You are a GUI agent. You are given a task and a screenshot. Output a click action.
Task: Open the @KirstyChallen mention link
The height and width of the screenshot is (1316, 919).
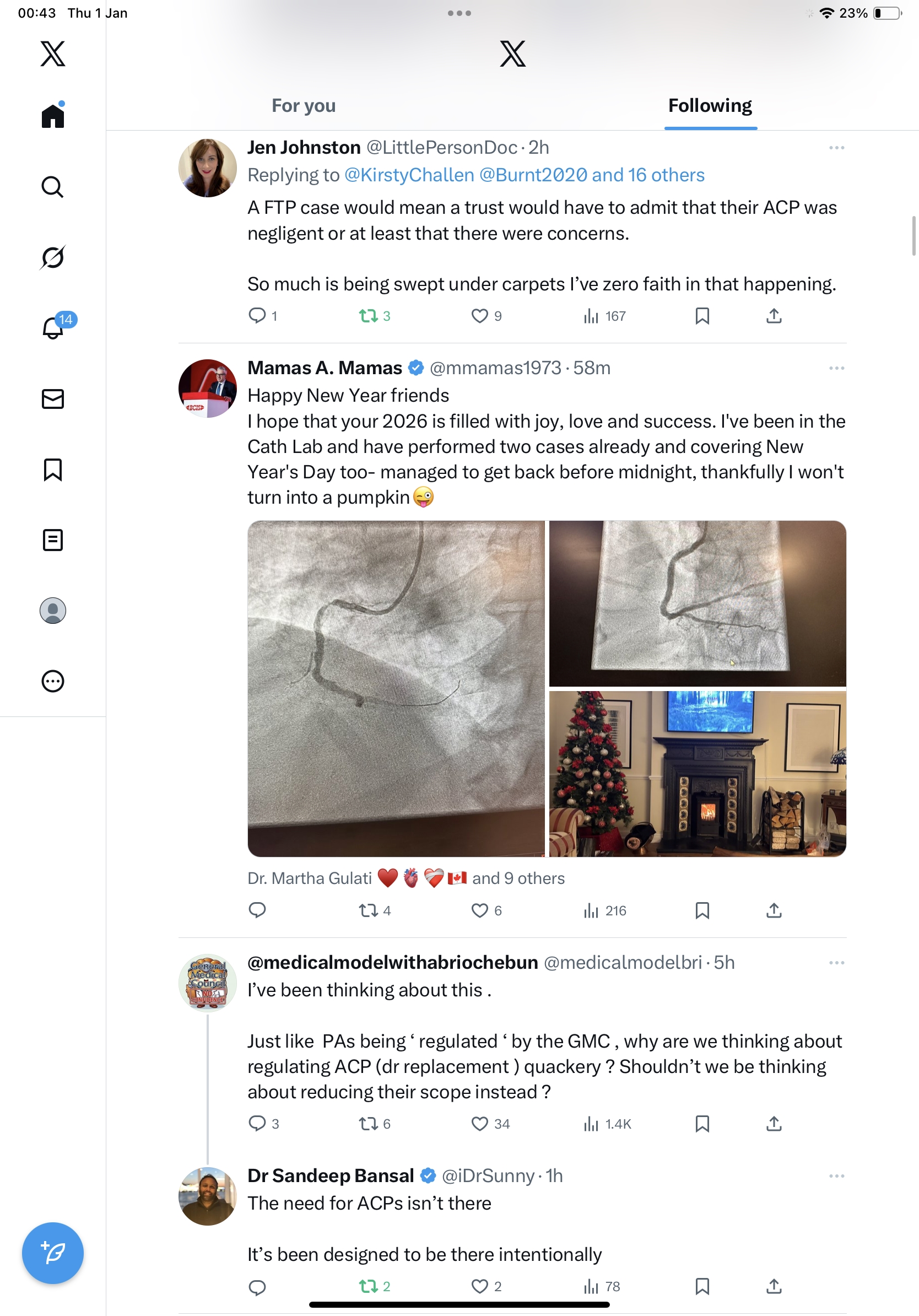409,175
